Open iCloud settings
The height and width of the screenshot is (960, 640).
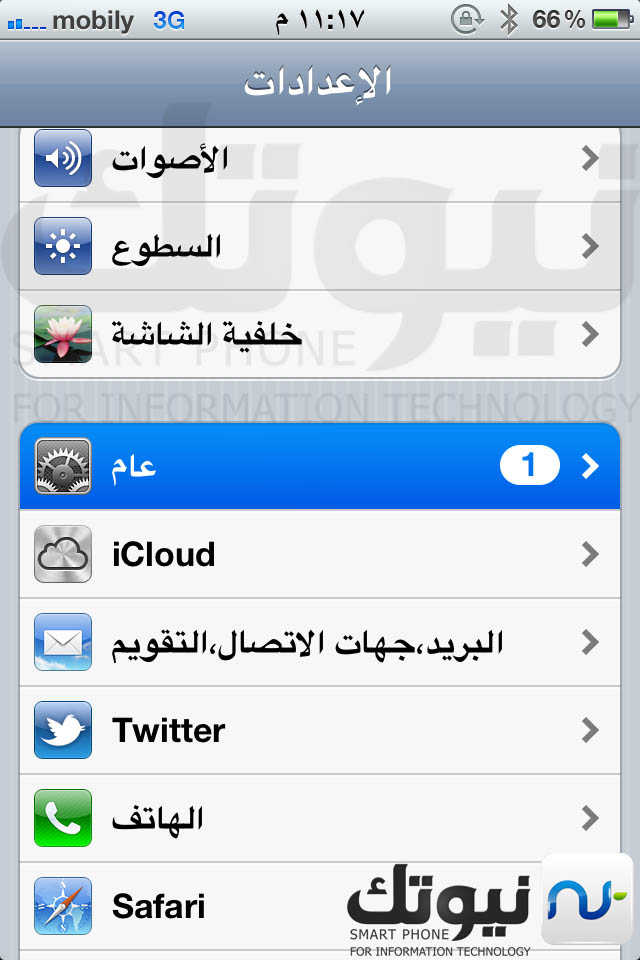pyautogui.click(x=320, y=554)
